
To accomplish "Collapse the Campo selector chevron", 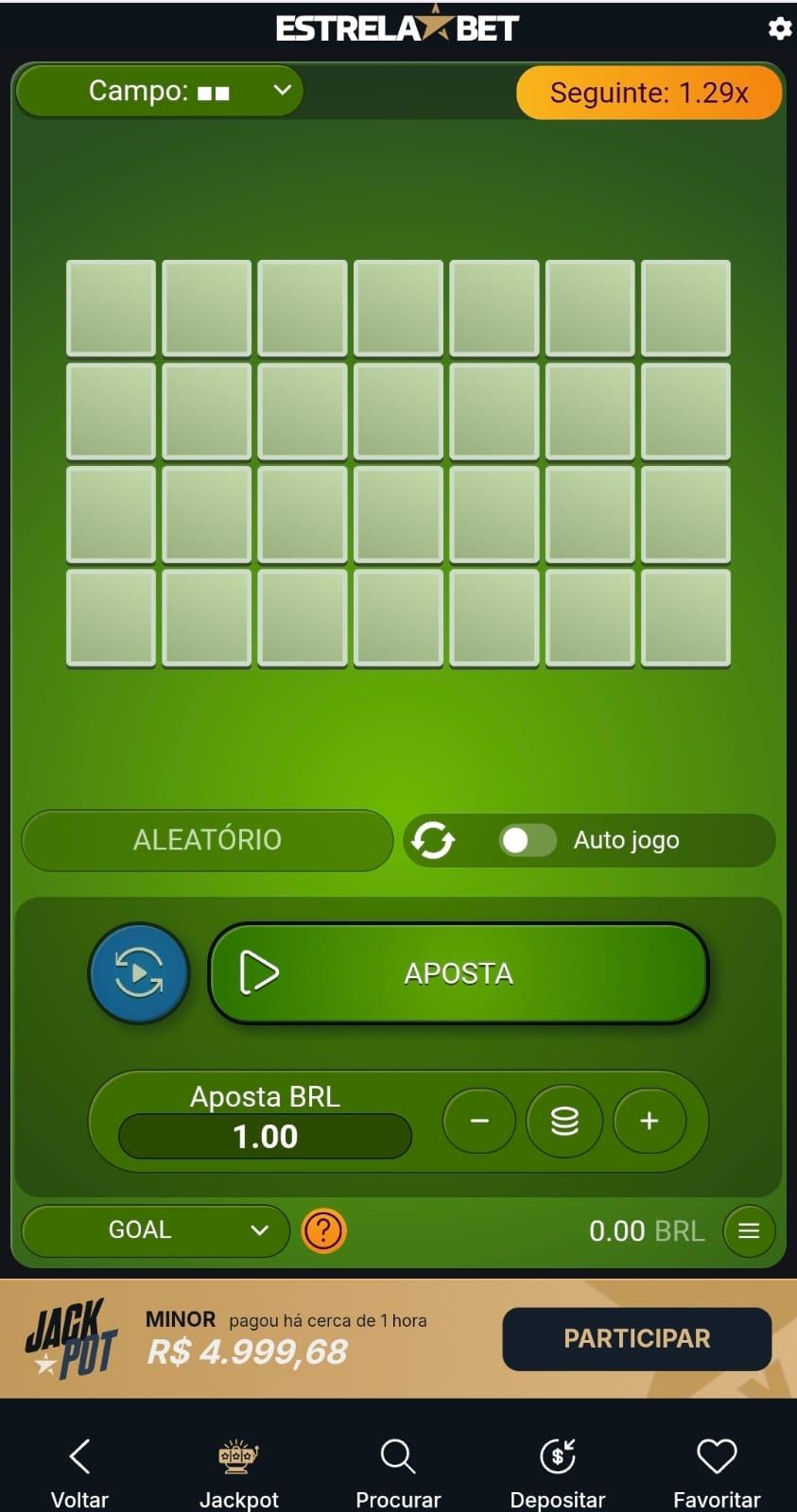I will click(x=280, y=91).
